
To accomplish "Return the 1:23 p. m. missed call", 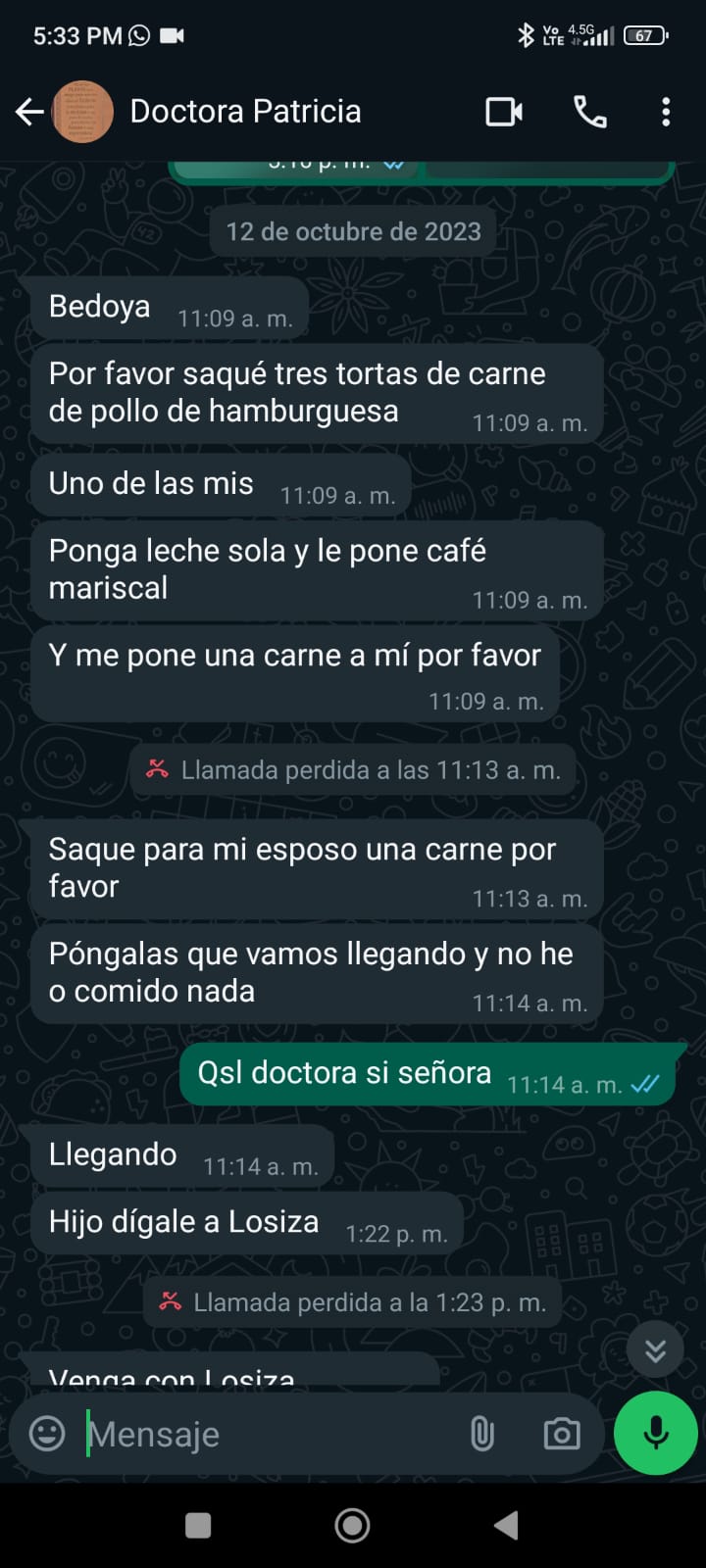I will click(353, 1302).
